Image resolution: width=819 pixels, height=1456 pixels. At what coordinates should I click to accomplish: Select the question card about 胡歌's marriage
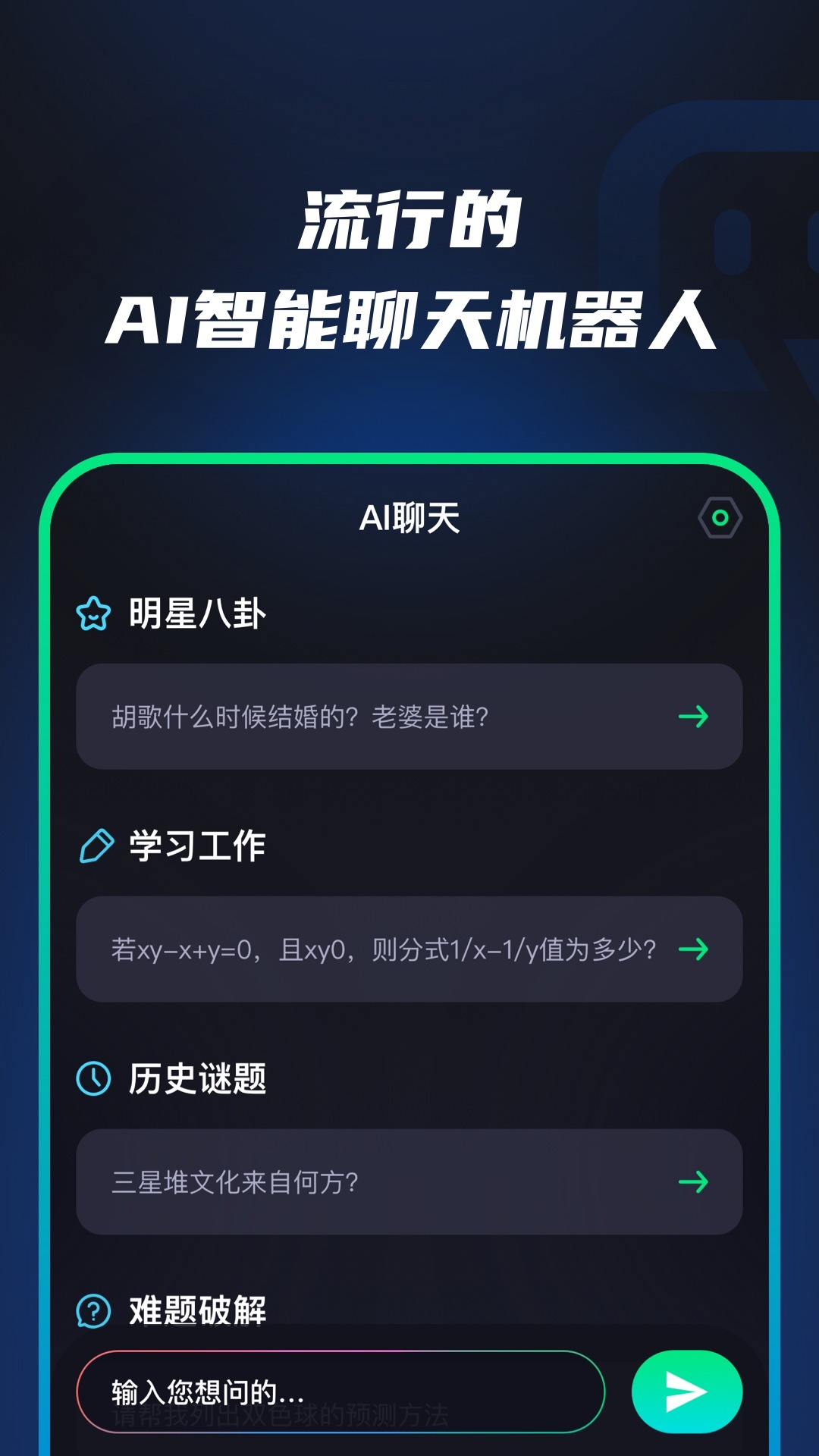[x=409, y=717]
